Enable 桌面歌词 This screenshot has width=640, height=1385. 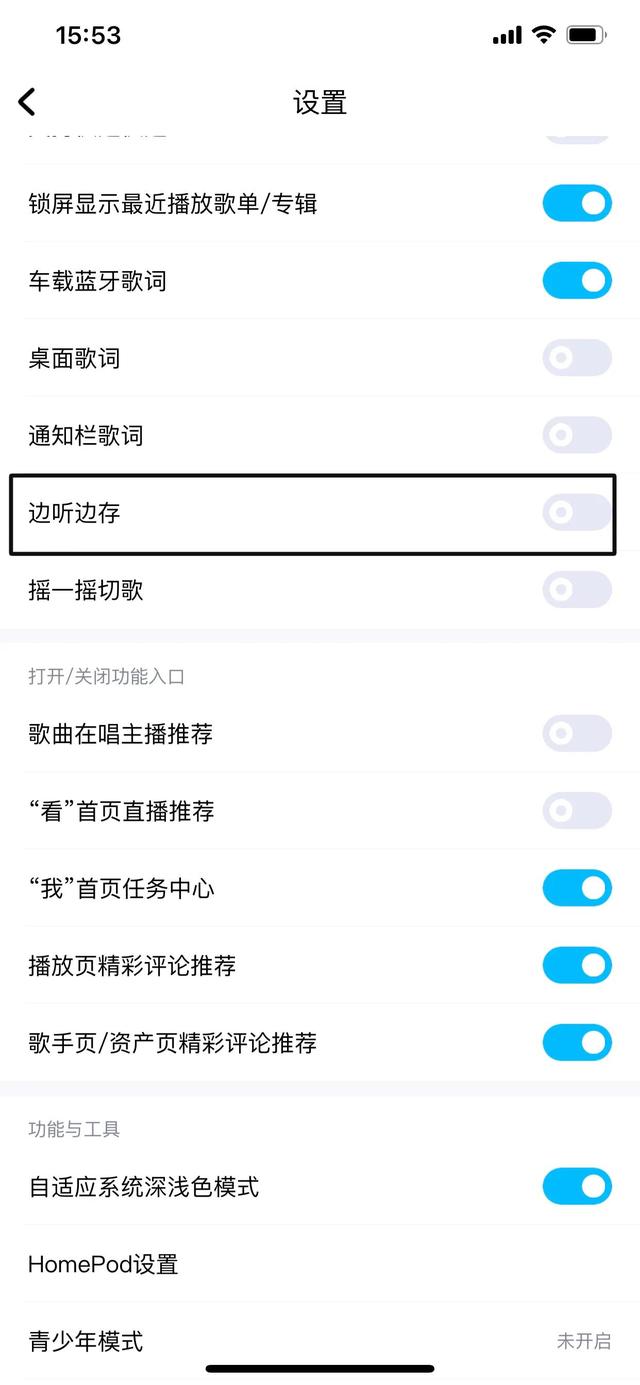click(577, 358)
